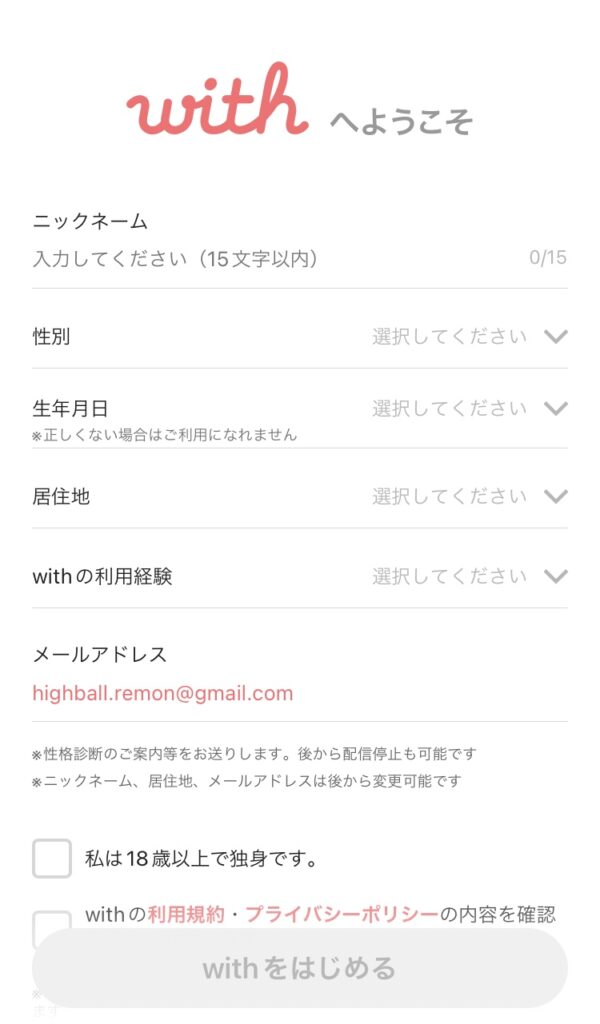Open the プライバシーポリシー link
This screenshot has height=1024, width=600.
(342, 913)
